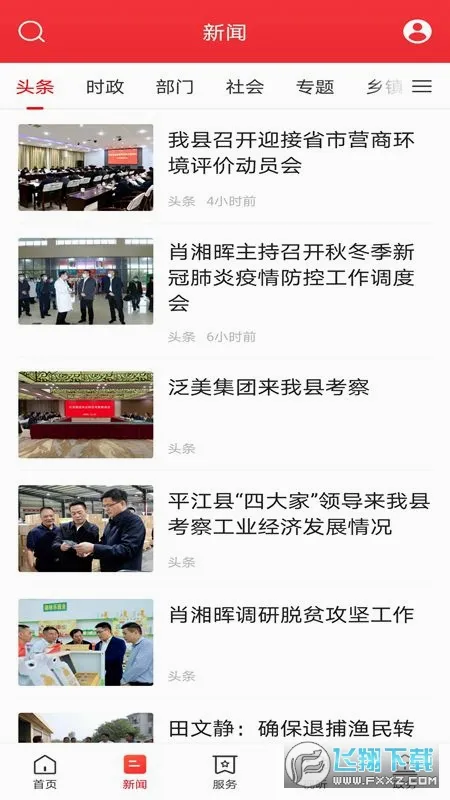Image resolution: width=450 pixels, height=800 pixels.
Task: Select the 社会 tab
Action: click(245, 87)
